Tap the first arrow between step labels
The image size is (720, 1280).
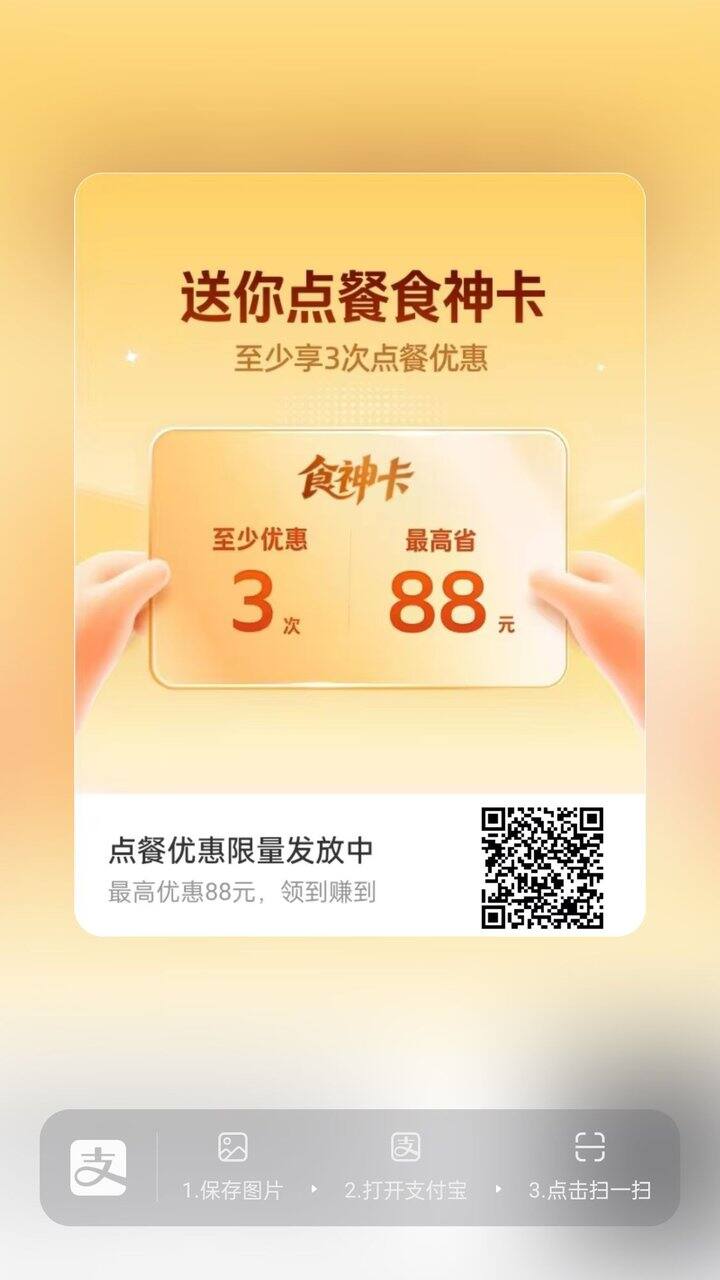pos(314,1192)
